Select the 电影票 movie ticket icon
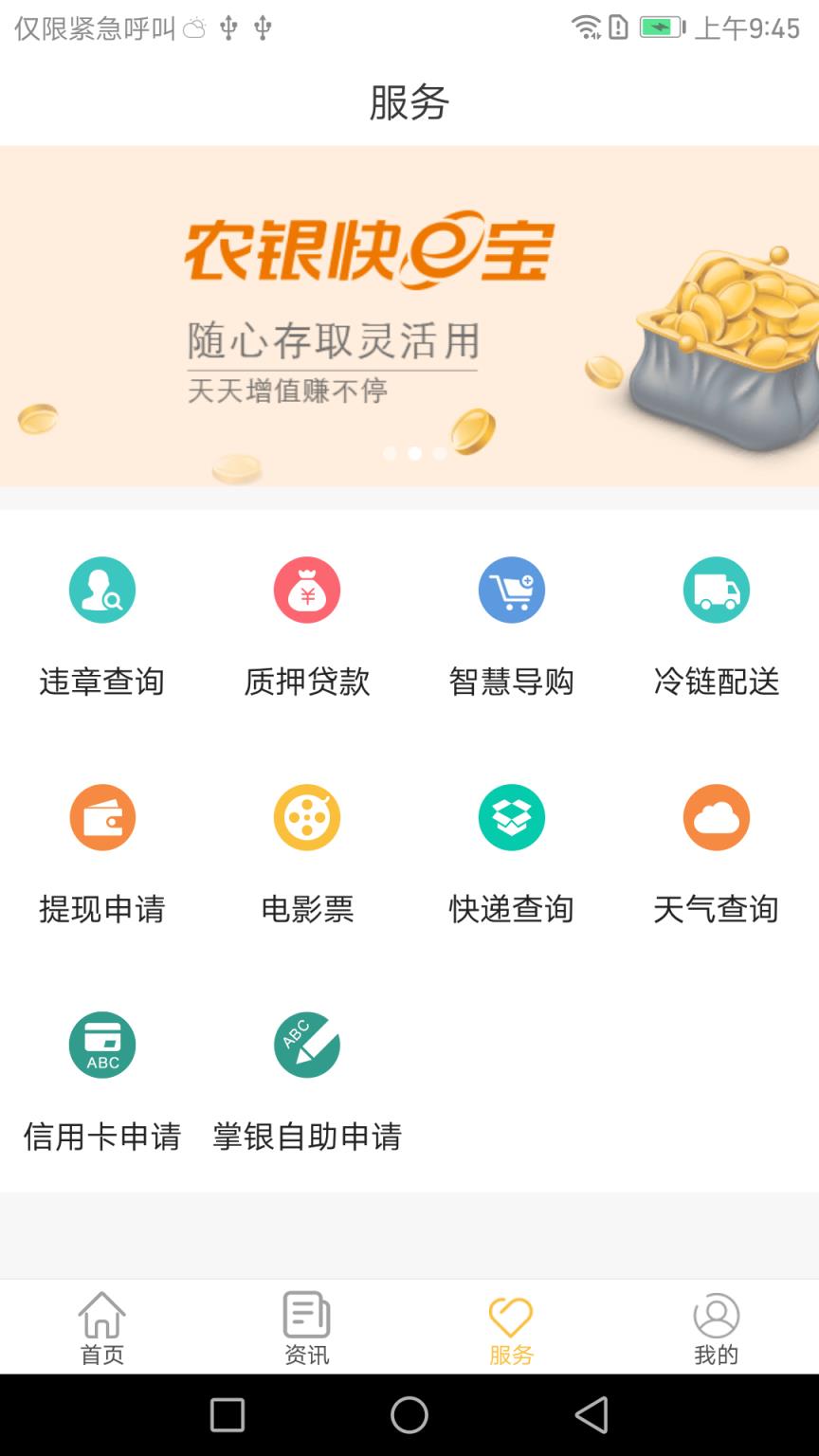The height and width of the screenshot is (1456, 819). [307, 817]
